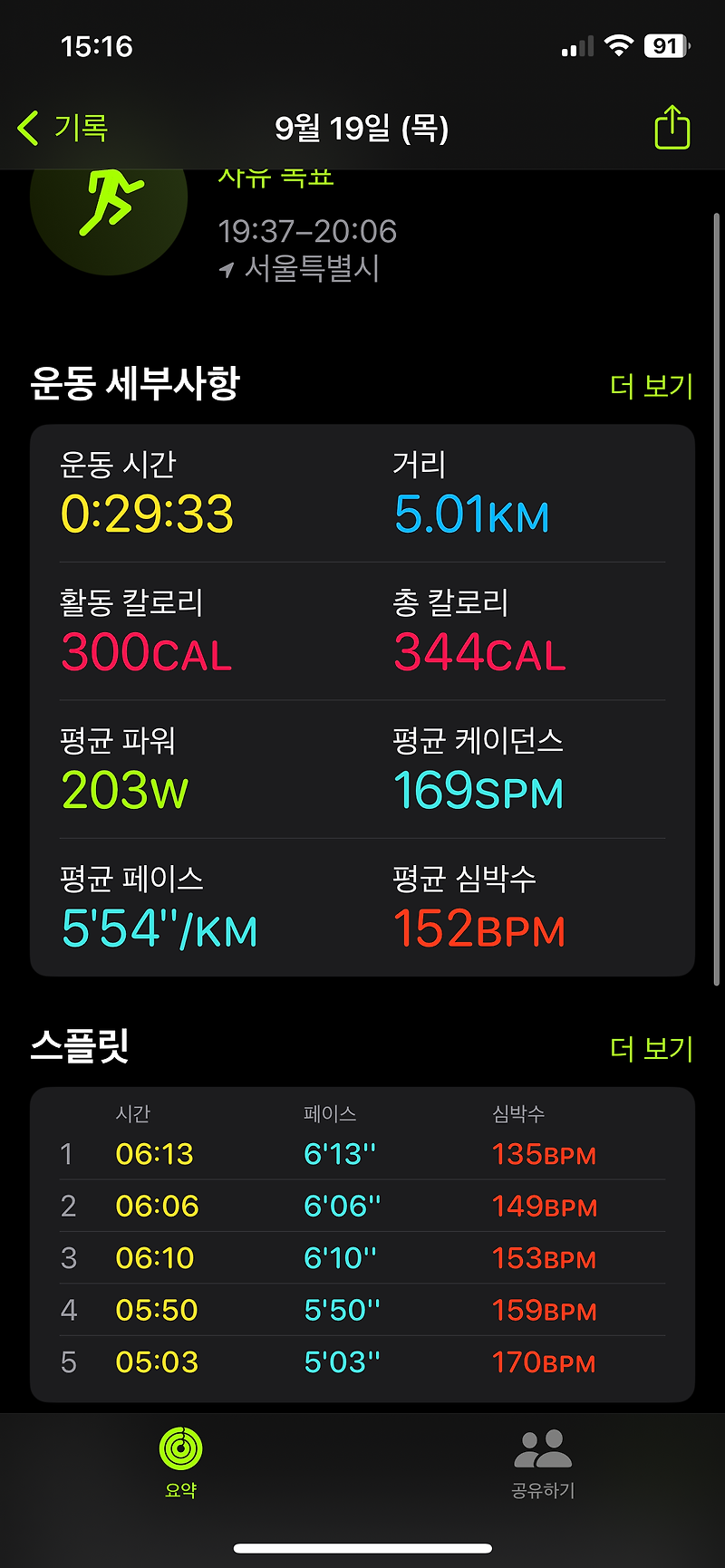Screen dimensions: 725x1568
Task: Tap the 더 보기 link for 운동 세부사항
Action: pos(651,385)
